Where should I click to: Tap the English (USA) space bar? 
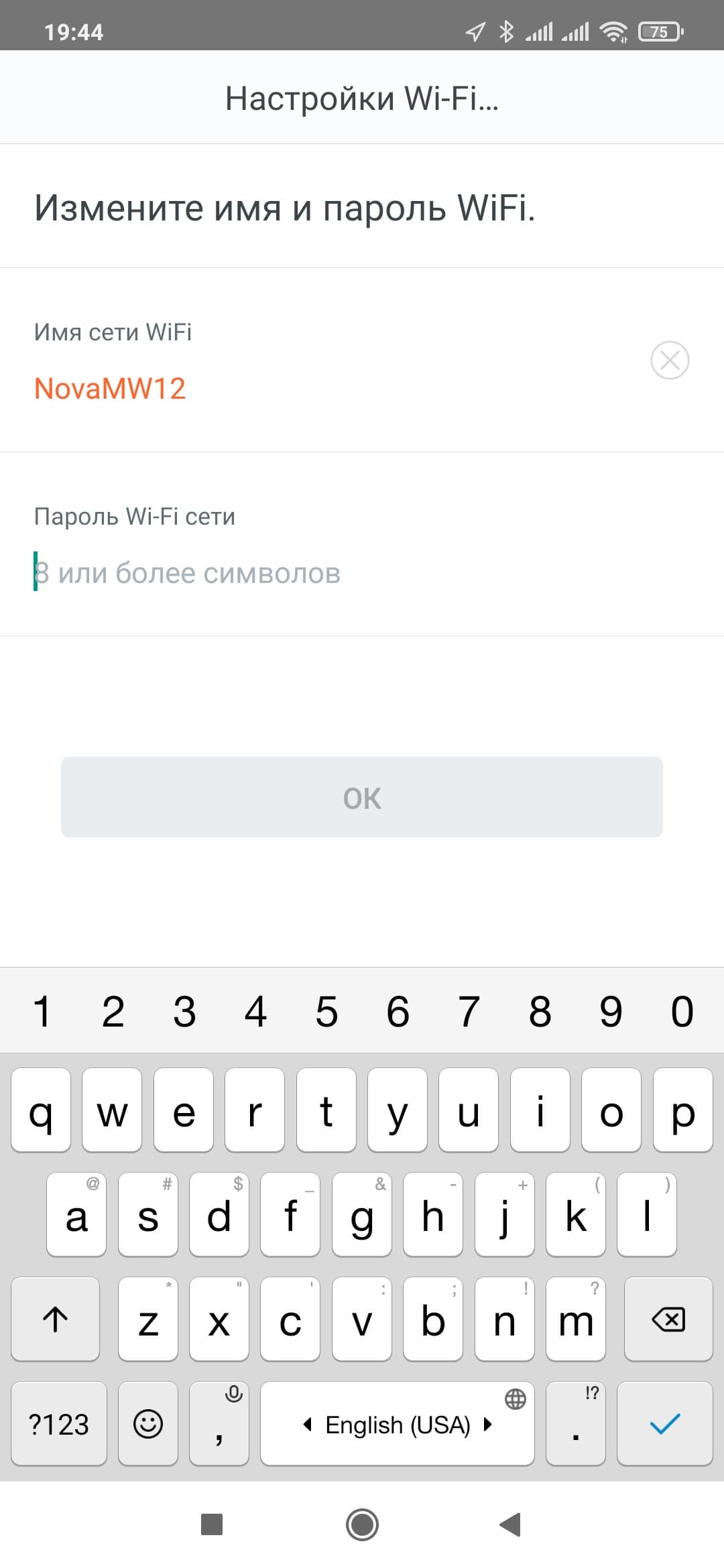(x=398, y=1423)
